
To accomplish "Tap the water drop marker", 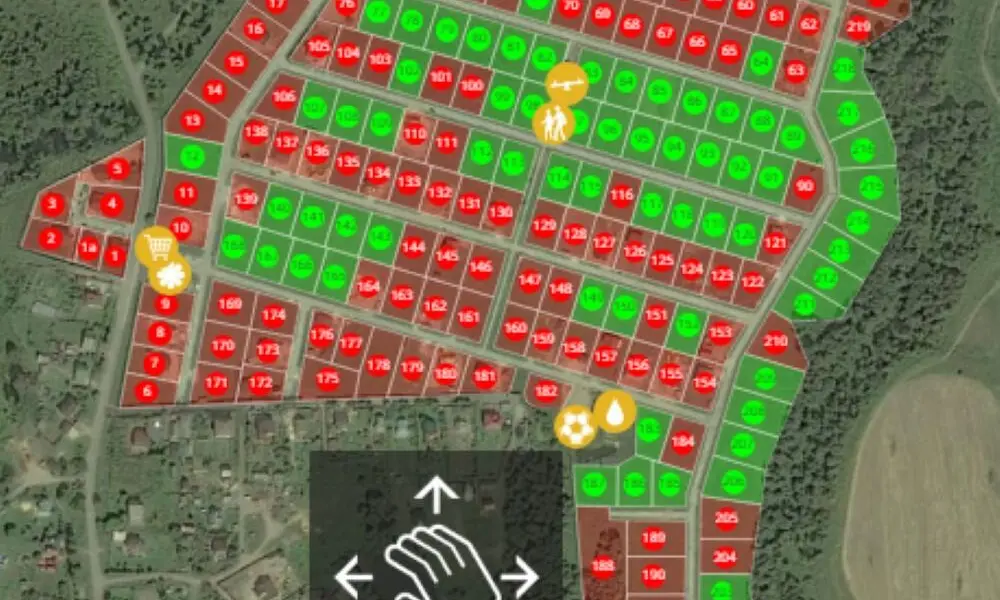I will coord(614,410).
